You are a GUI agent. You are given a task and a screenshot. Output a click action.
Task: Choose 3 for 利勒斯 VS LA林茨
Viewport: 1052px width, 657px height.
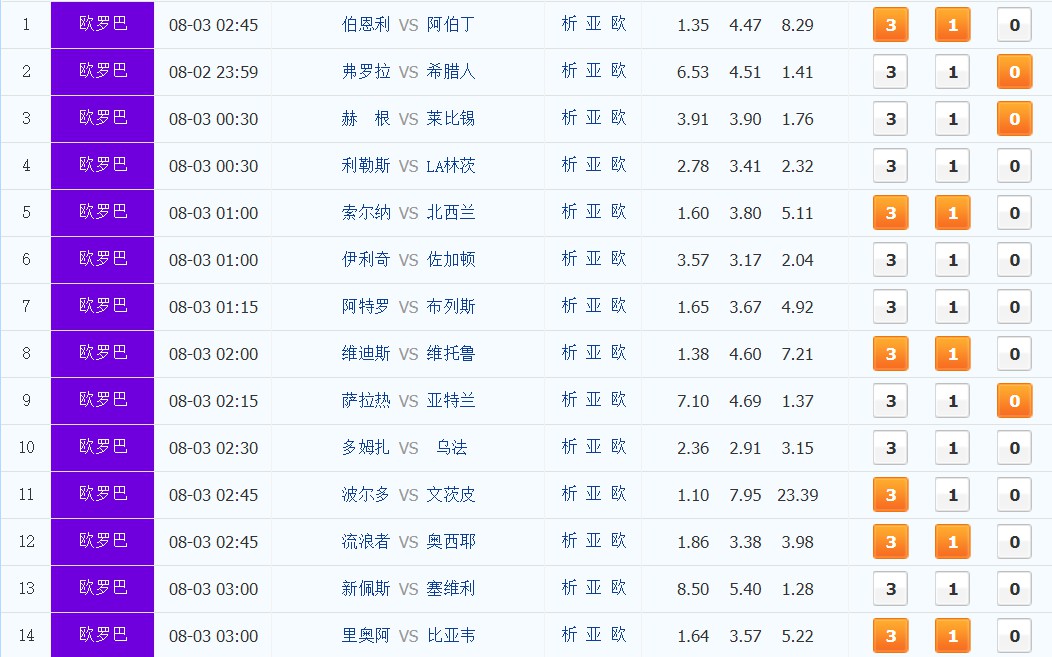[890, 166]
